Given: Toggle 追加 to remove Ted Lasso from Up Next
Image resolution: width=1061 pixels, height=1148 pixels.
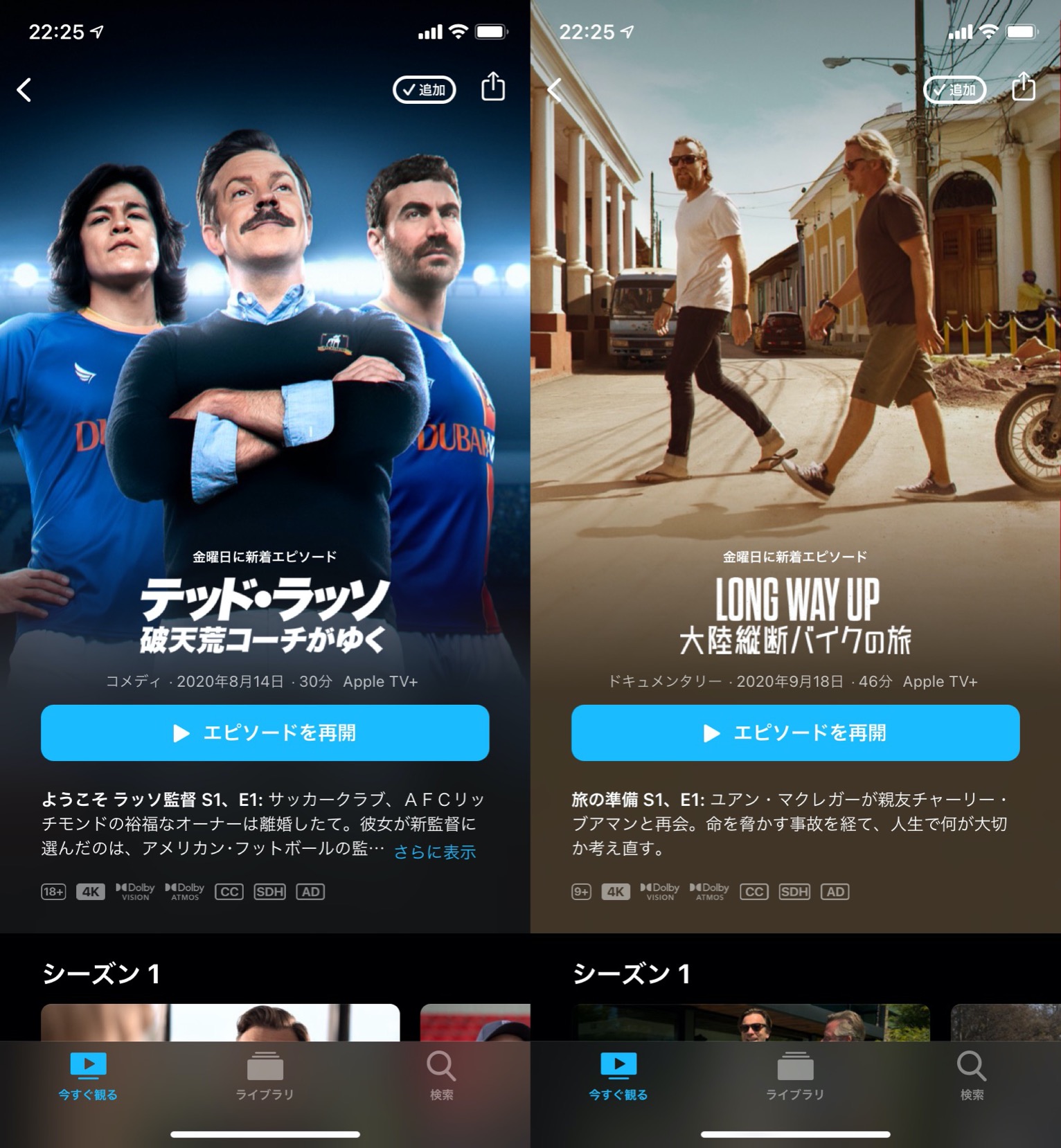Looking at the screenshot, I should [424, 89].
